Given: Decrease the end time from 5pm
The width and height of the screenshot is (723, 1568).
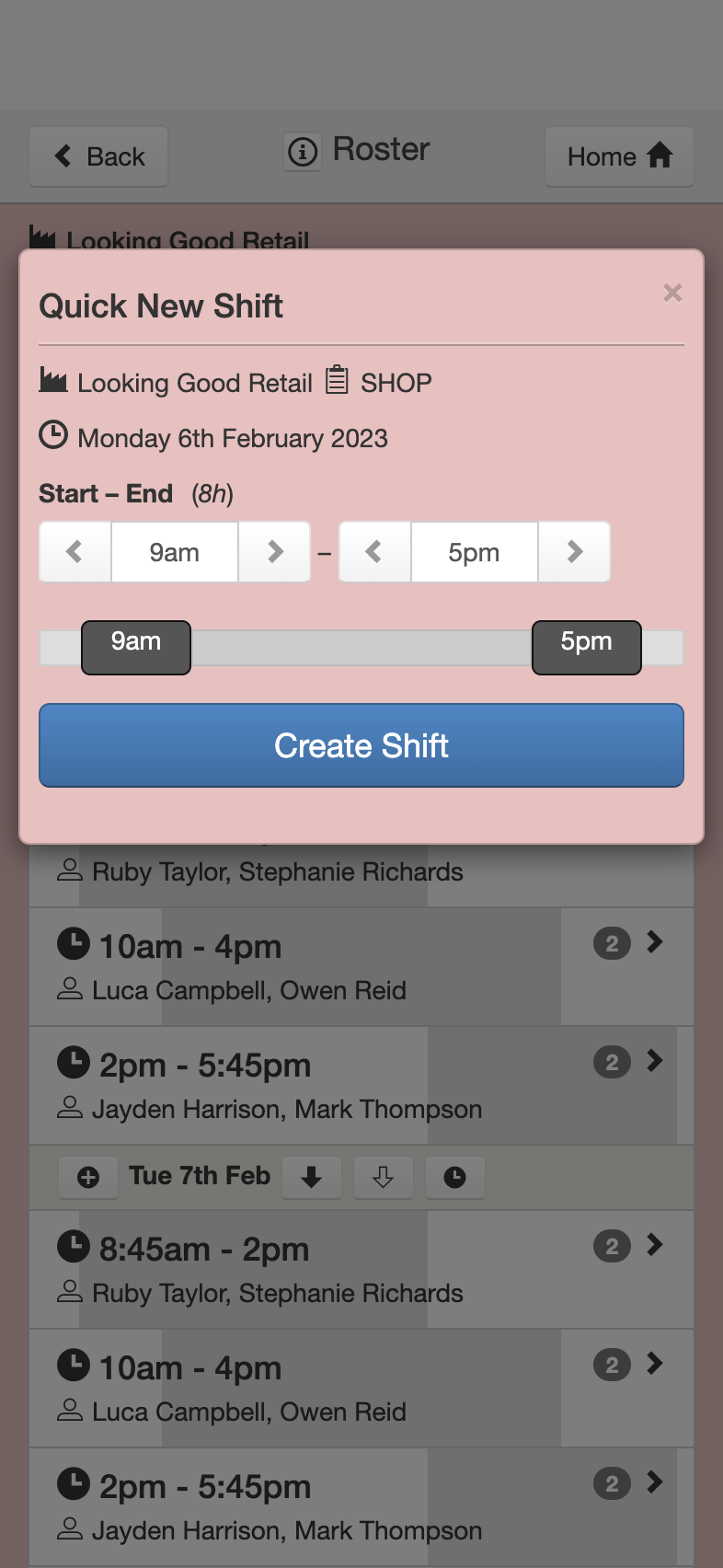Looking at the screenshot, I should click(374, 552).
